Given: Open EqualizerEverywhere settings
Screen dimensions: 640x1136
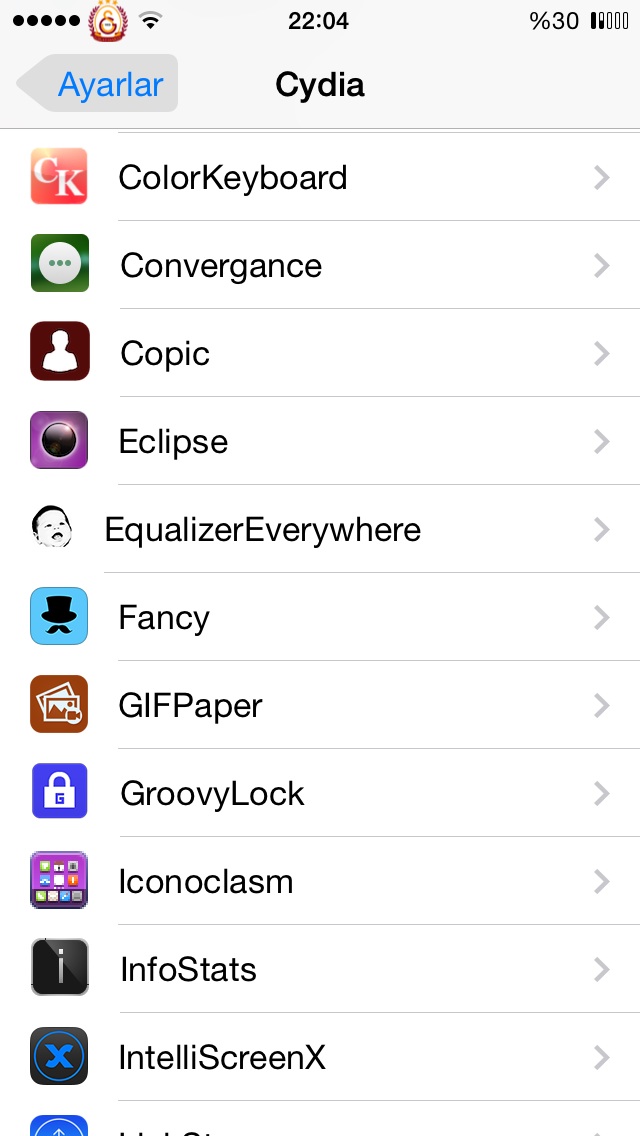Looking at the screenshot, I should click(x=320, y=530).
